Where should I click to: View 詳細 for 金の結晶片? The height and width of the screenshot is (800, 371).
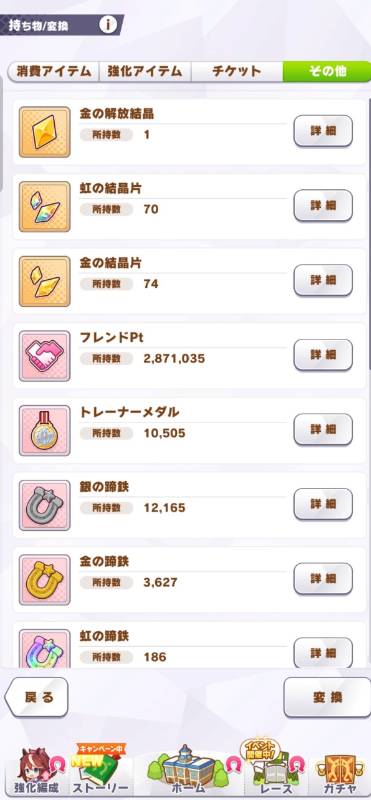(323, 280)
